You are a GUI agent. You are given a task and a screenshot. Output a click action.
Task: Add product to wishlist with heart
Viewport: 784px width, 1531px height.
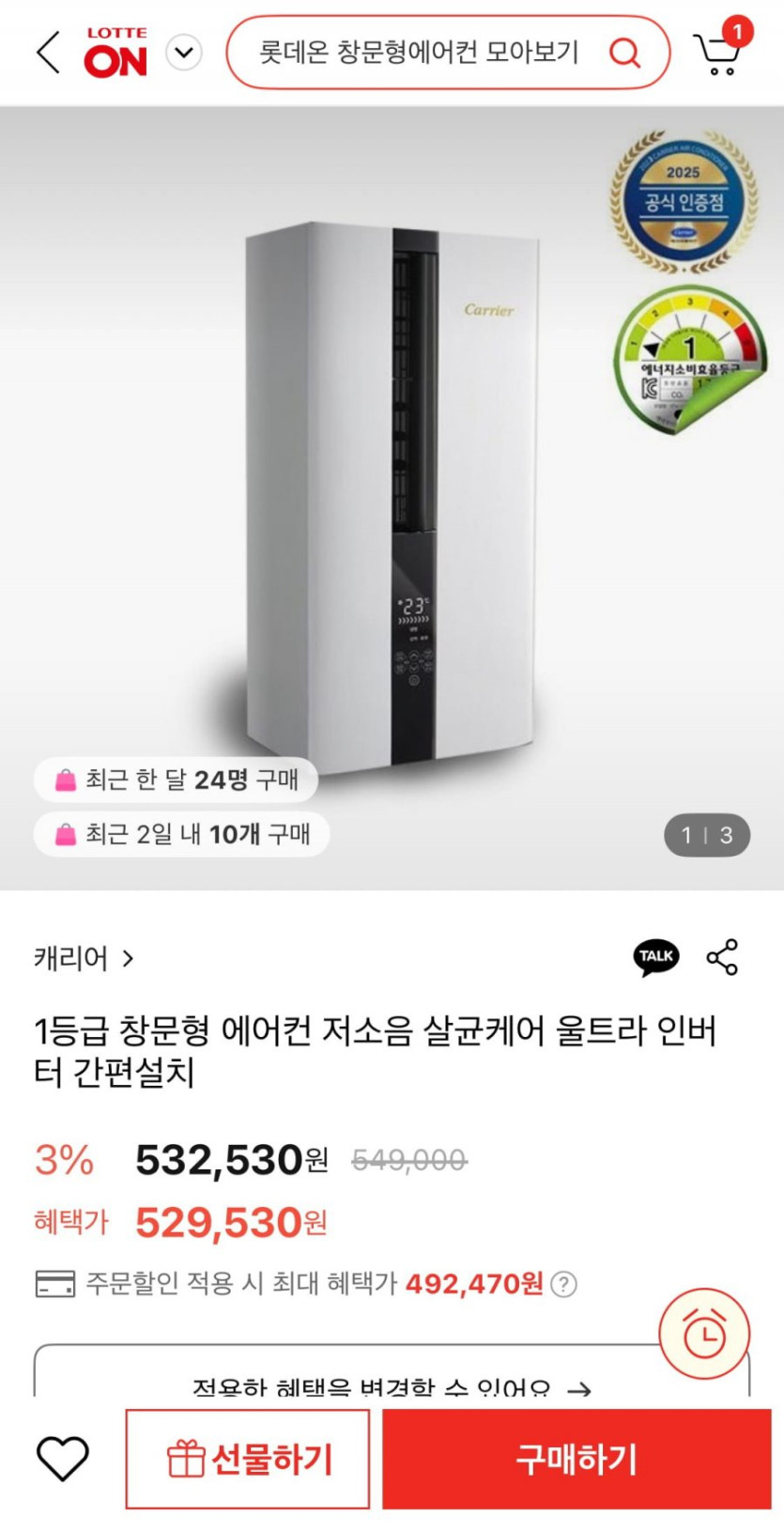tap(63, 1458)
